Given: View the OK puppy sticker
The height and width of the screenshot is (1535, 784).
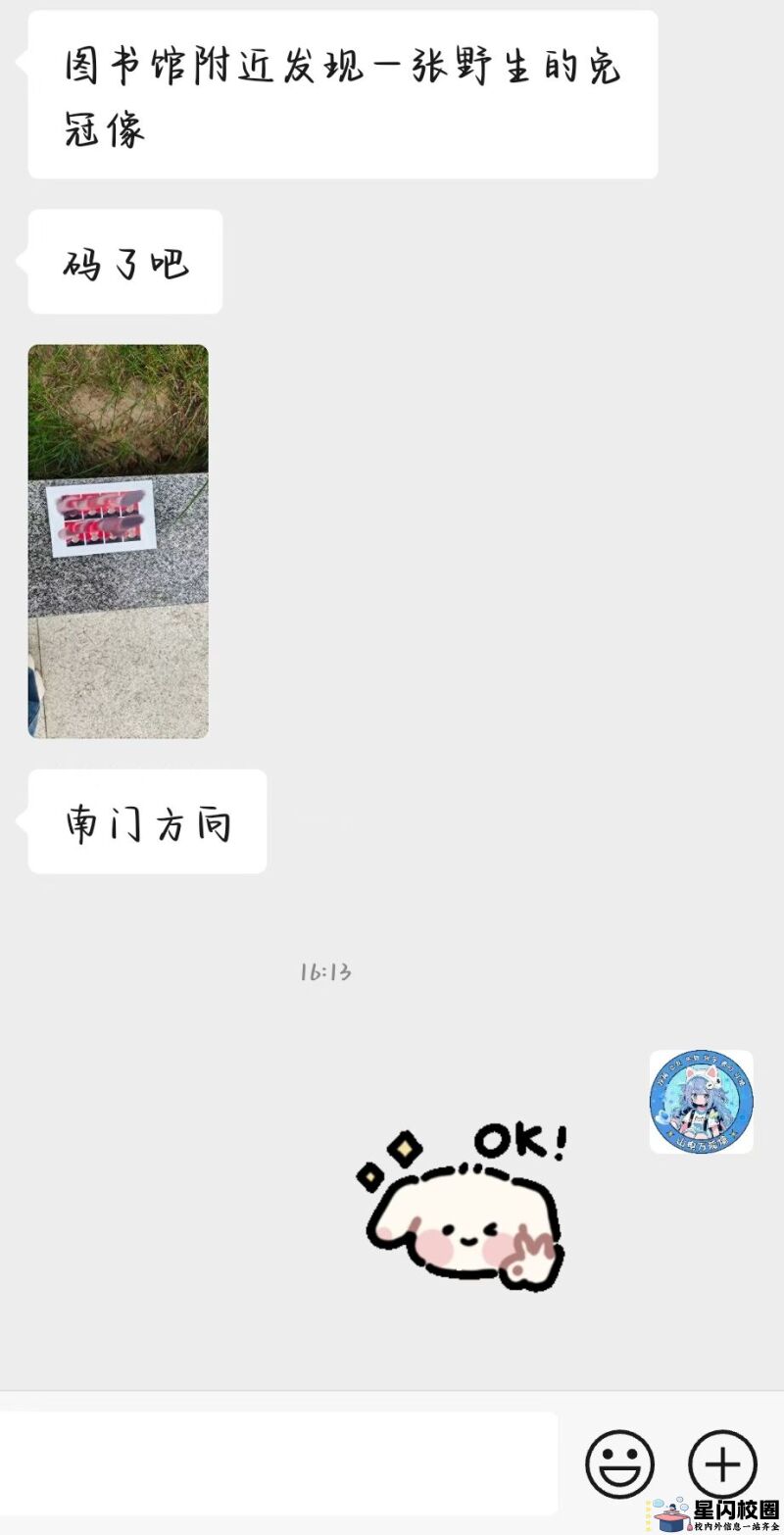Looking at the screenshot, I should point(463,1209).
